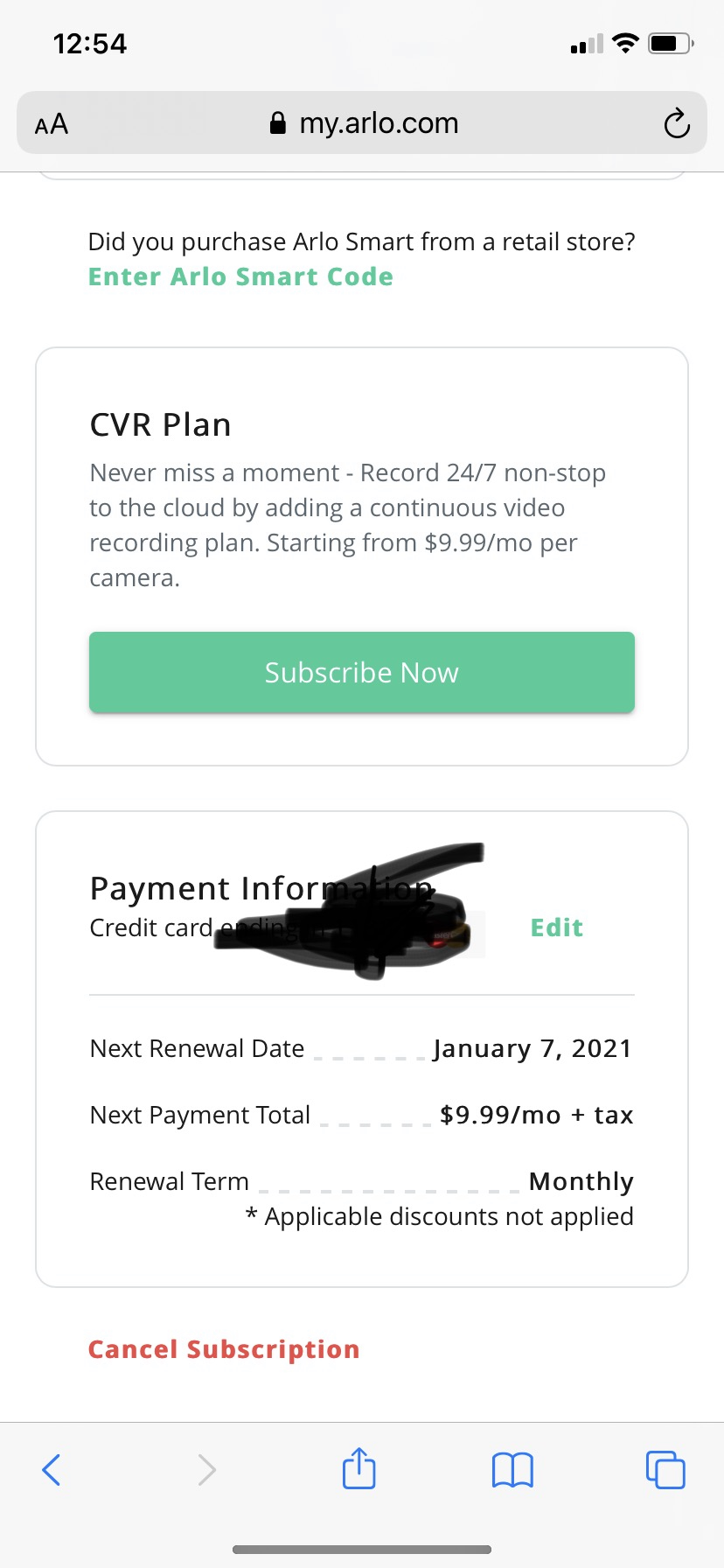Tap the Wi-Fi icon in the status bar
The width and height of the screenshot is (724, 1568).
[x=625, y=42]
